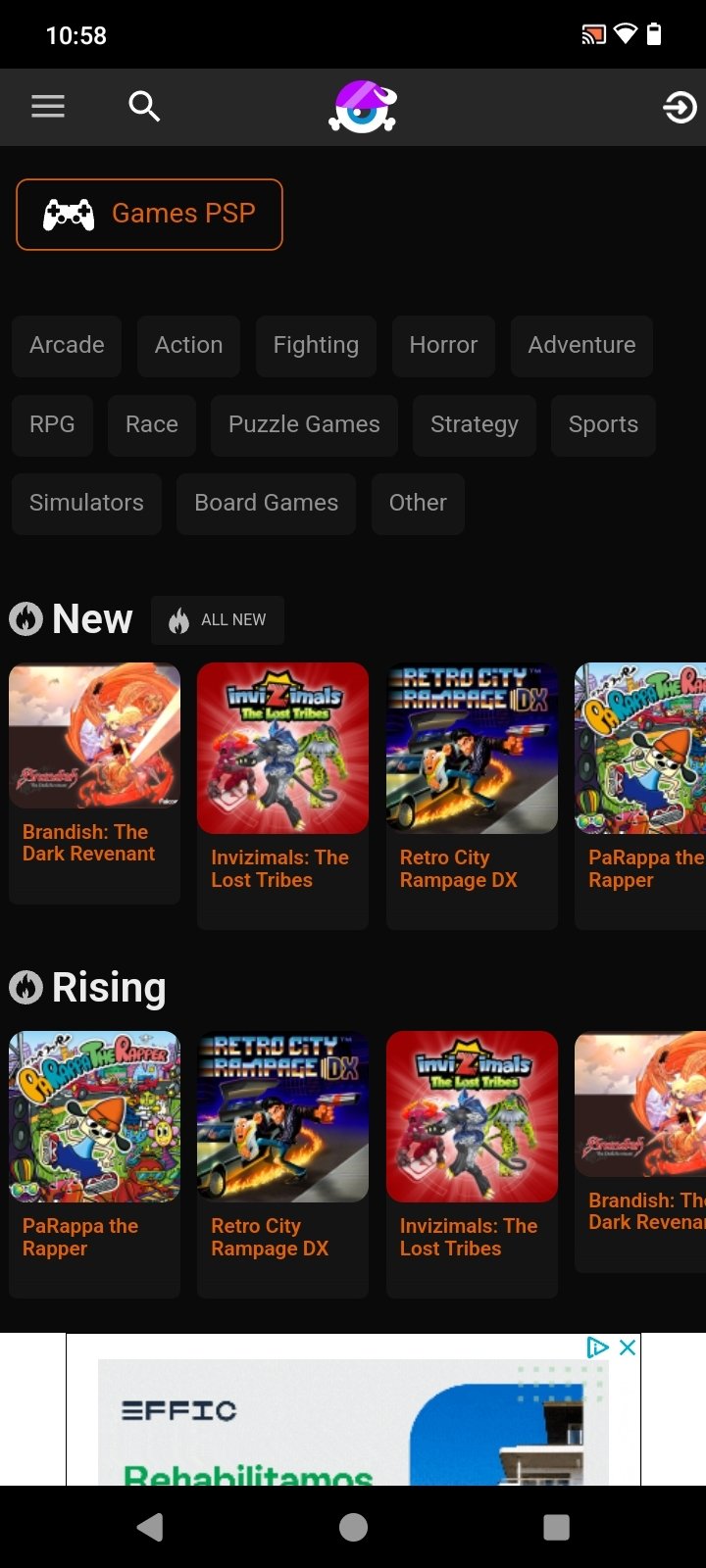View all new games

pyautogui.click(x=218, y=619)
